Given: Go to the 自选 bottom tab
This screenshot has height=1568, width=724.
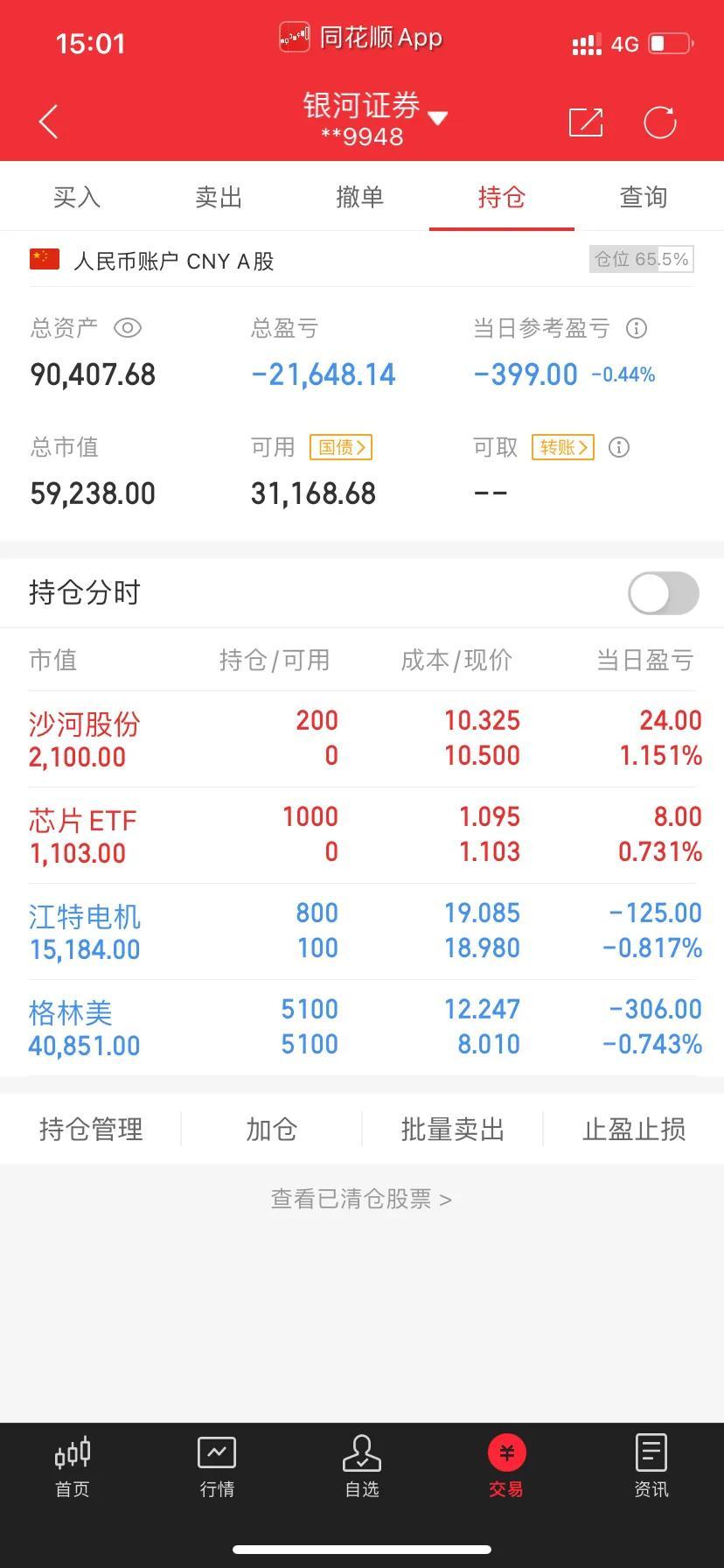Looking at the screenshot, I should (362, 1467).
